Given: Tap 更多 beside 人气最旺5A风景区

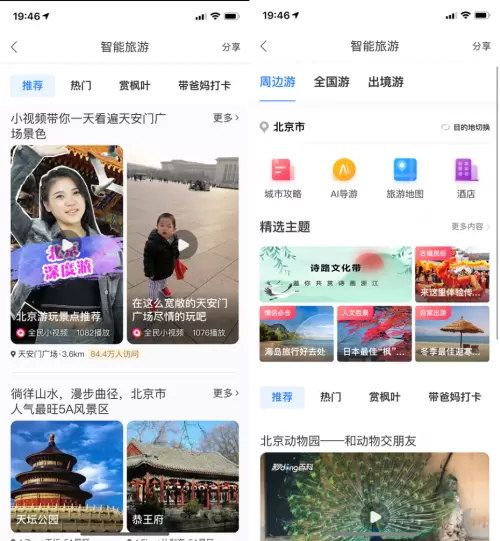Looking at the screenshot, I should pyautogui.click(x=226, y=393).
